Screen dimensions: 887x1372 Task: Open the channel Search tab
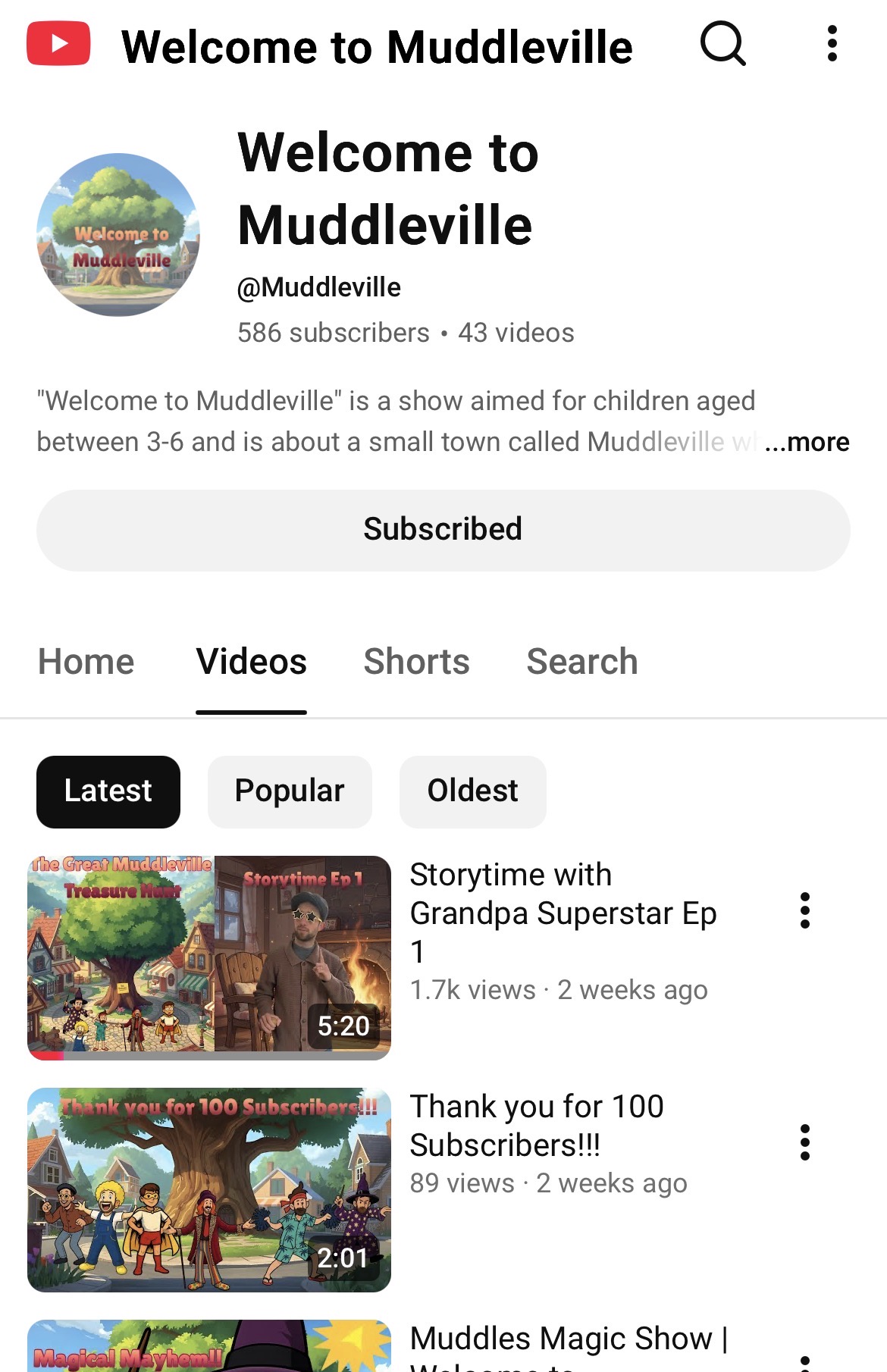pos(581,662)
